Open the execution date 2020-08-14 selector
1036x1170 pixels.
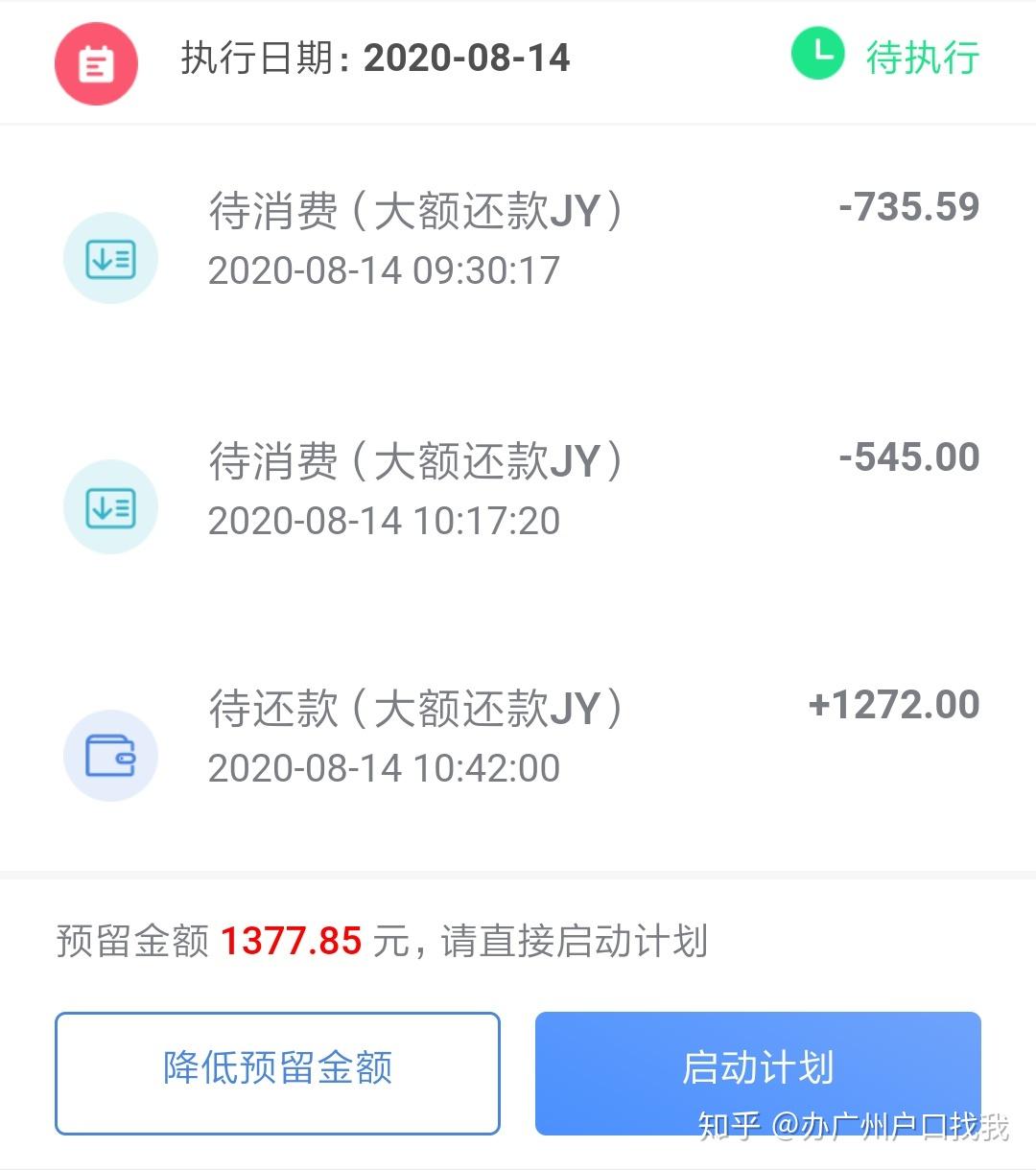click(x=466, y=59)
